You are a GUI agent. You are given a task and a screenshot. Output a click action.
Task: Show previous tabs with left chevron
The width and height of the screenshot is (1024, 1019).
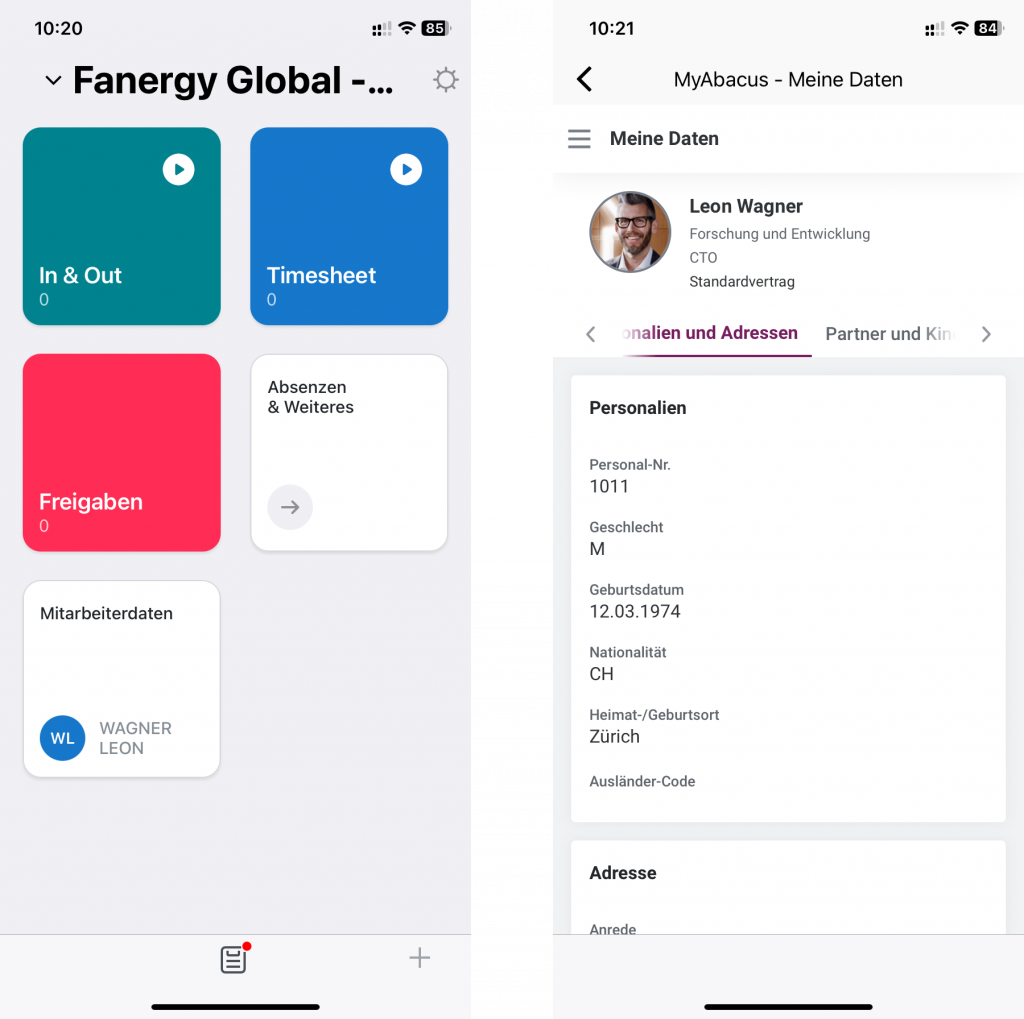[x=591, y=334]
